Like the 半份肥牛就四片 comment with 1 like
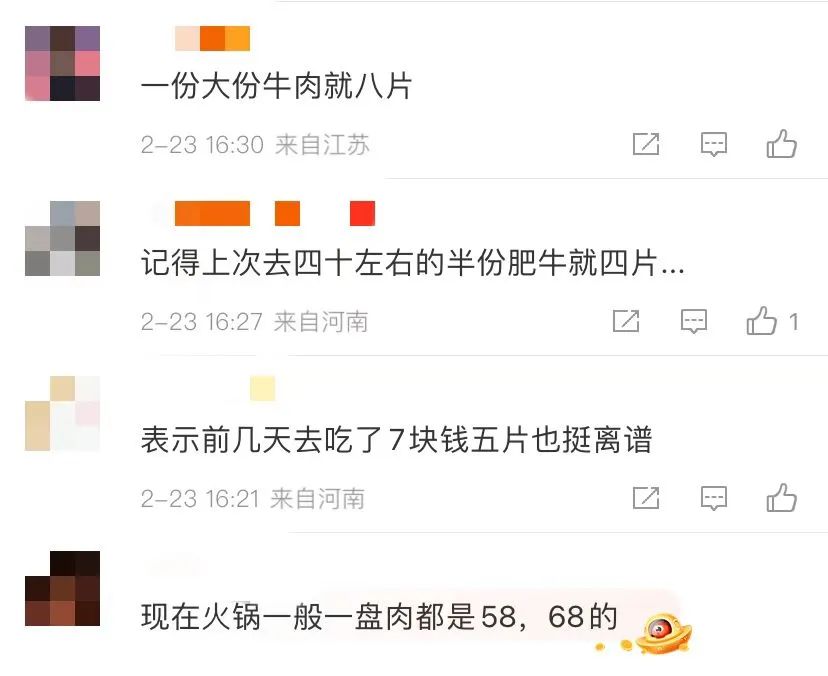Screen dimensions: 828x676 pos(762,321)
